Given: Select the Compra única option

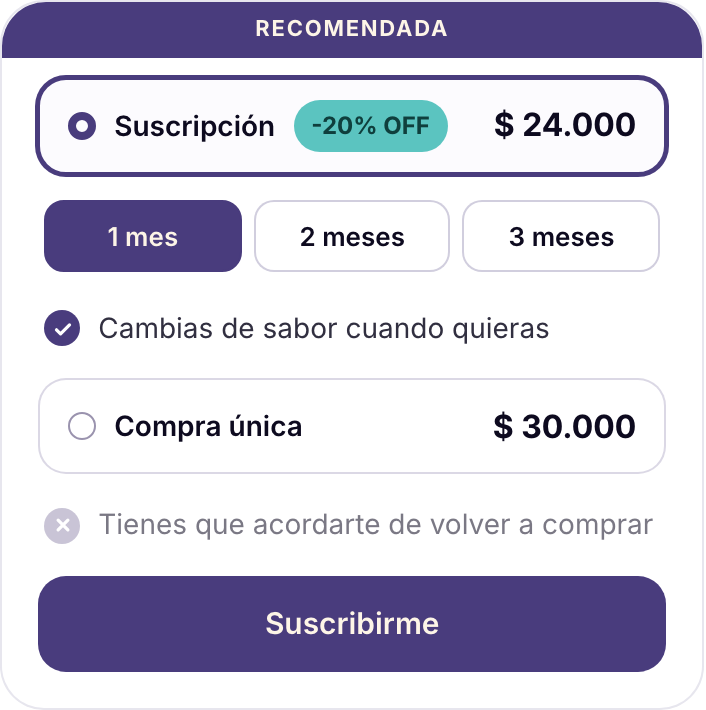Looking at the screenshot, I should 352,426.
